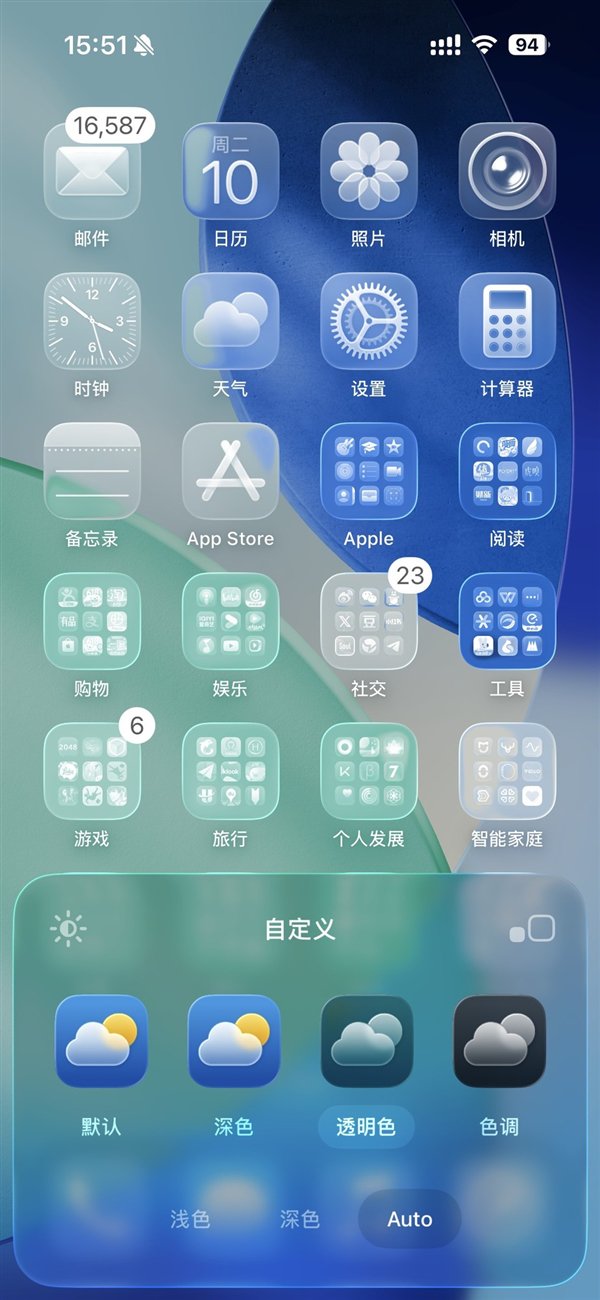Image resolution: width=600 pixels, height=1300 pixels.
Task: Open the 社交 social folder
Action: click(x=369, y=621)
